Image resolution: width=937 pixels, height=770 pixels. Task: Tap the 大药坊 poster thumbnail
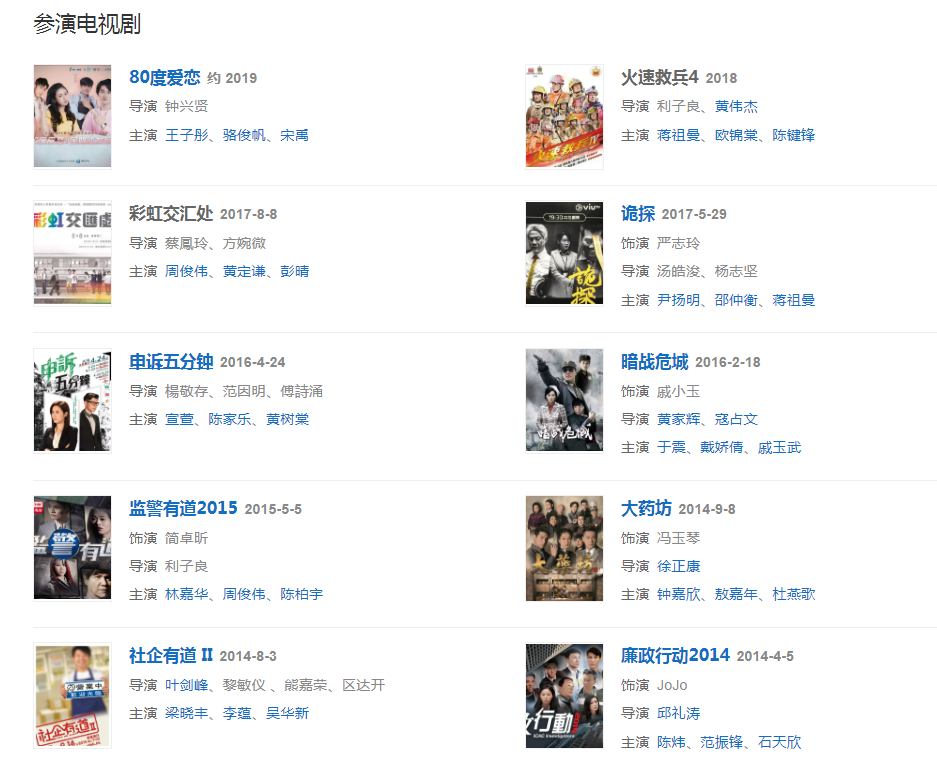tap(564, 548)
